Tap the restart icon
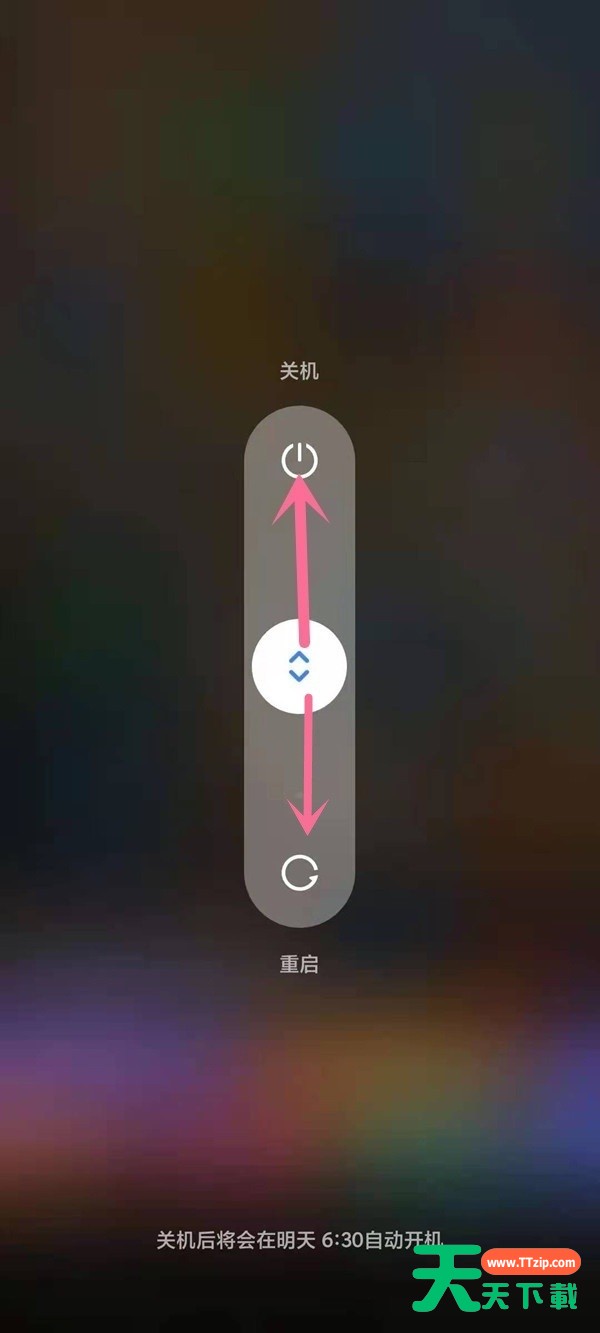 click(x=299, y=873)
